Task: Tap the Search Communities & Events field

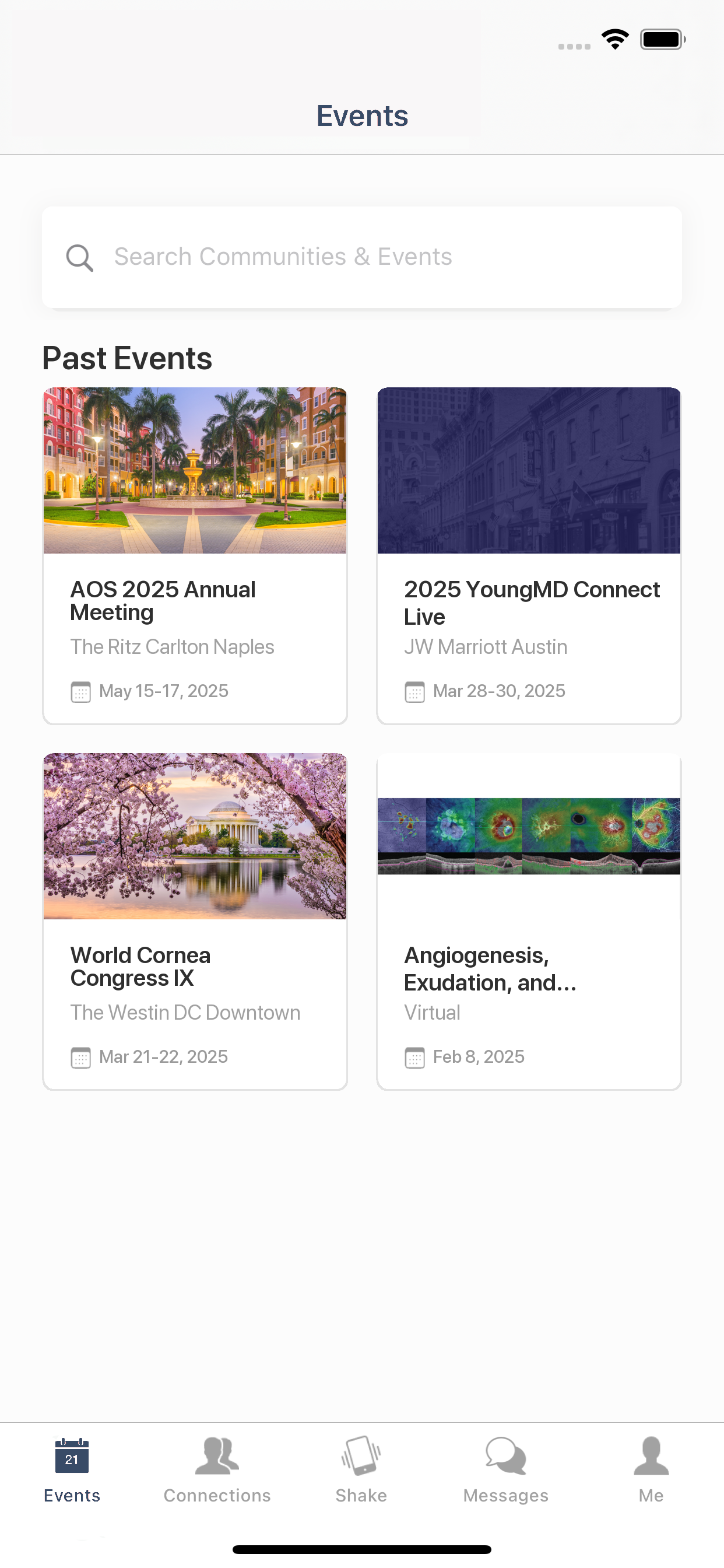Action: click(362, 257)
